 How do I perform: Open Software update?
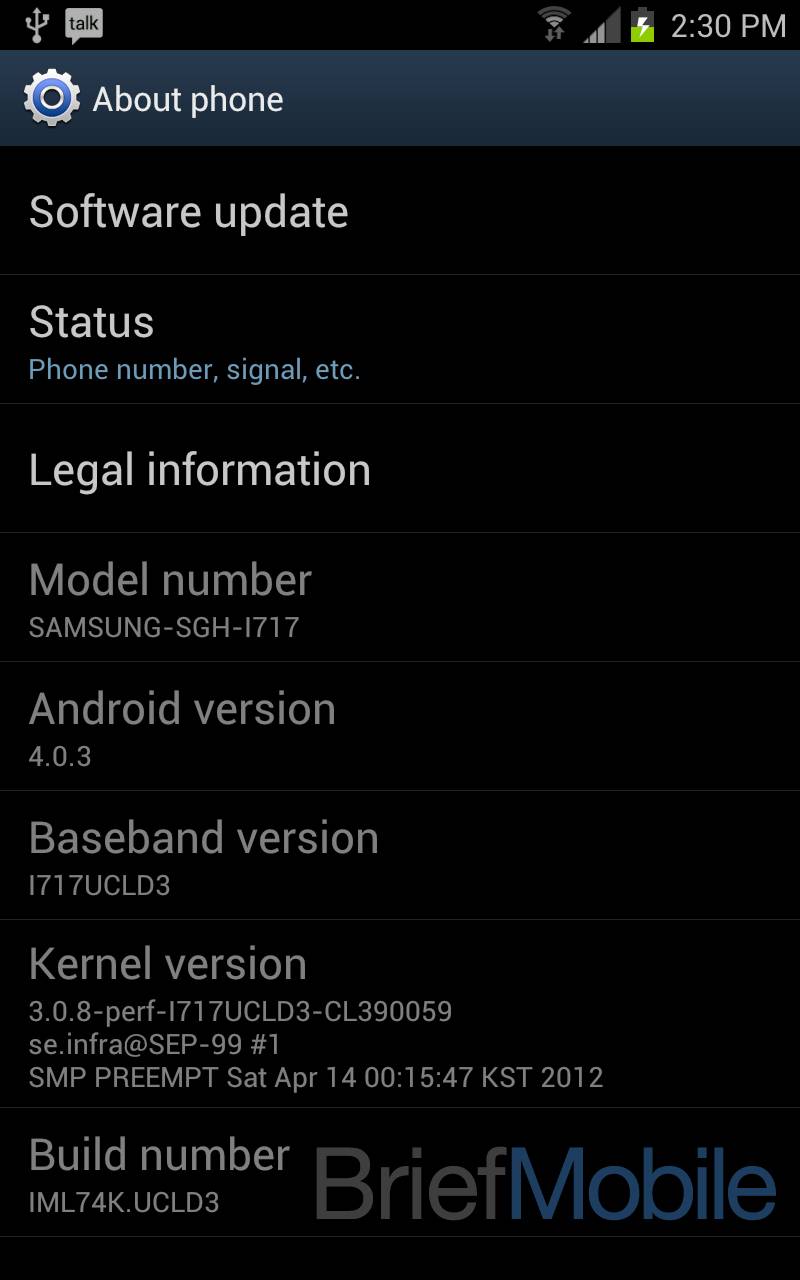pyautogui.click(x=400, y=211)
